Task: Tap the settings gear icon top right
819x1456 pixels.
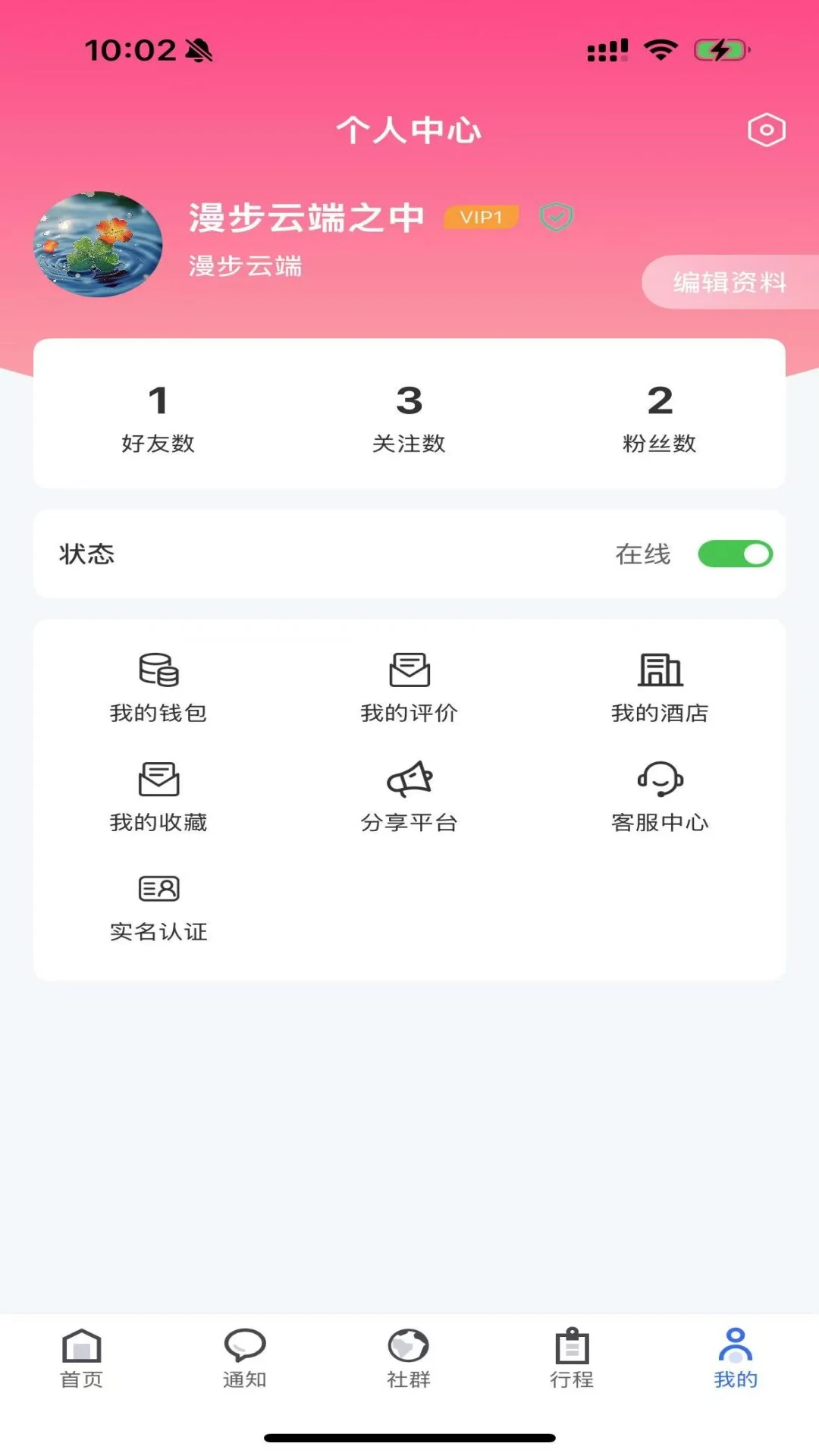Action: 766,129
